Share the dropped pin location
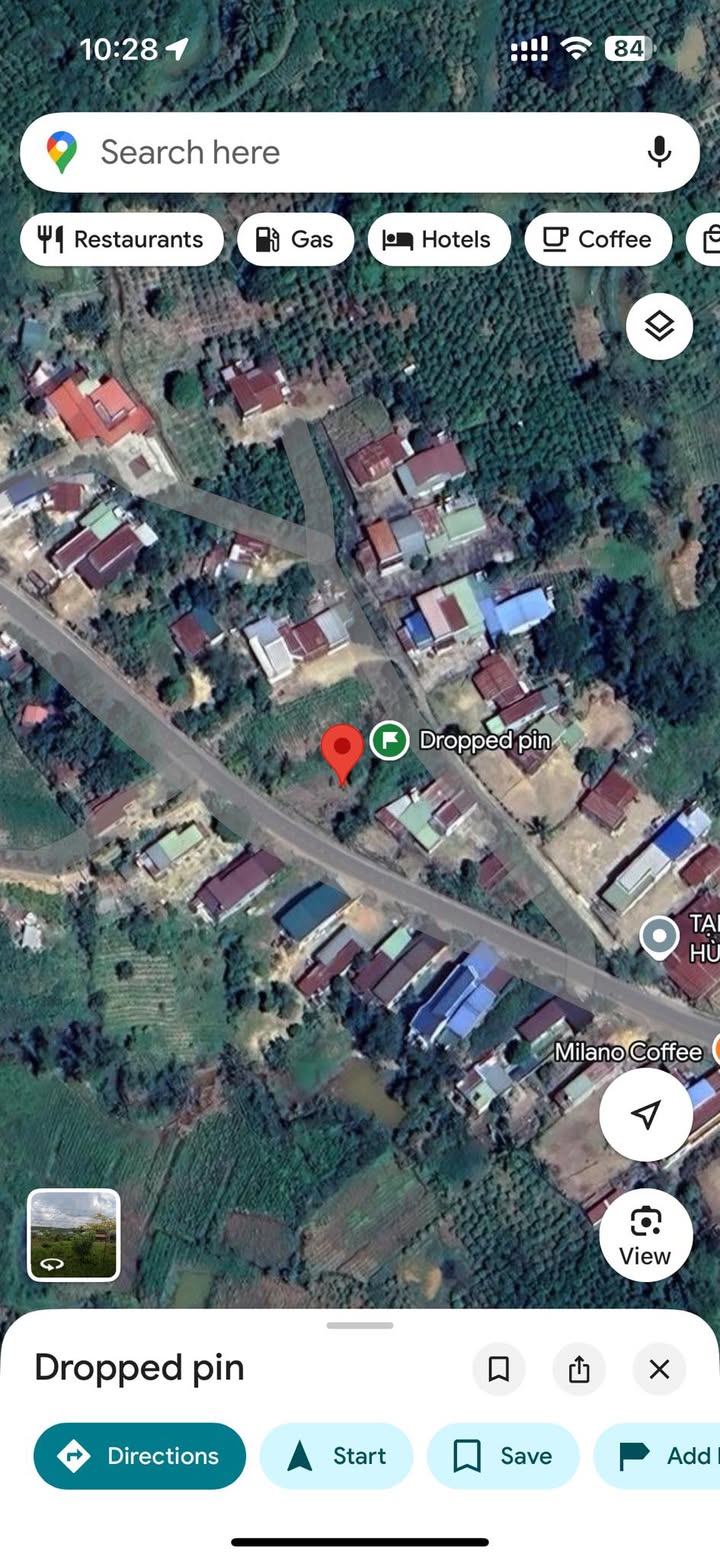The width and height of the screenshot is (720, 1560). [579, 1369]
